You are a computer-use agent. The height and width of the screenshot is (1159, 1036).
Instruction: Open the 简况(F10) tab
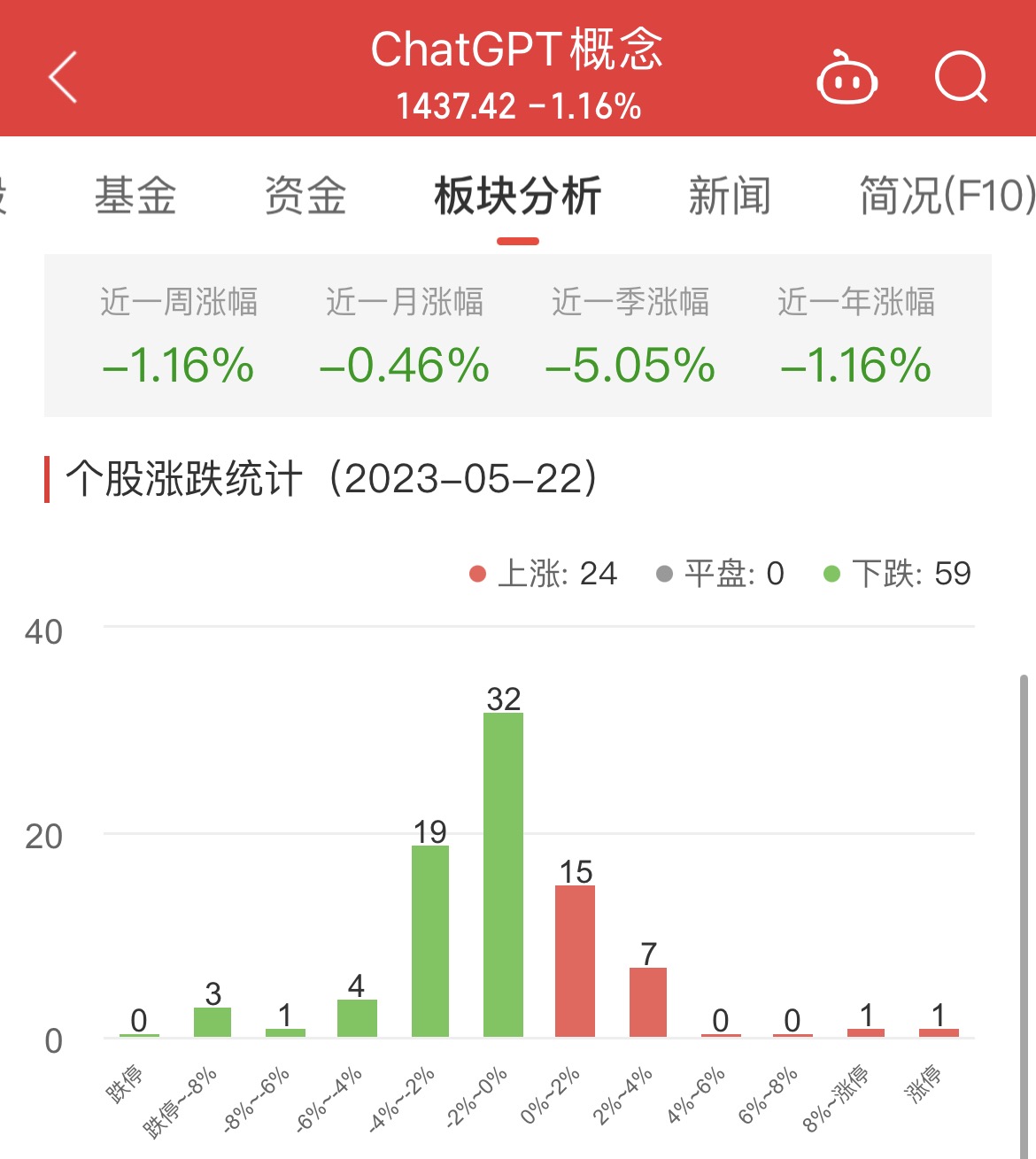coord(946,196)
